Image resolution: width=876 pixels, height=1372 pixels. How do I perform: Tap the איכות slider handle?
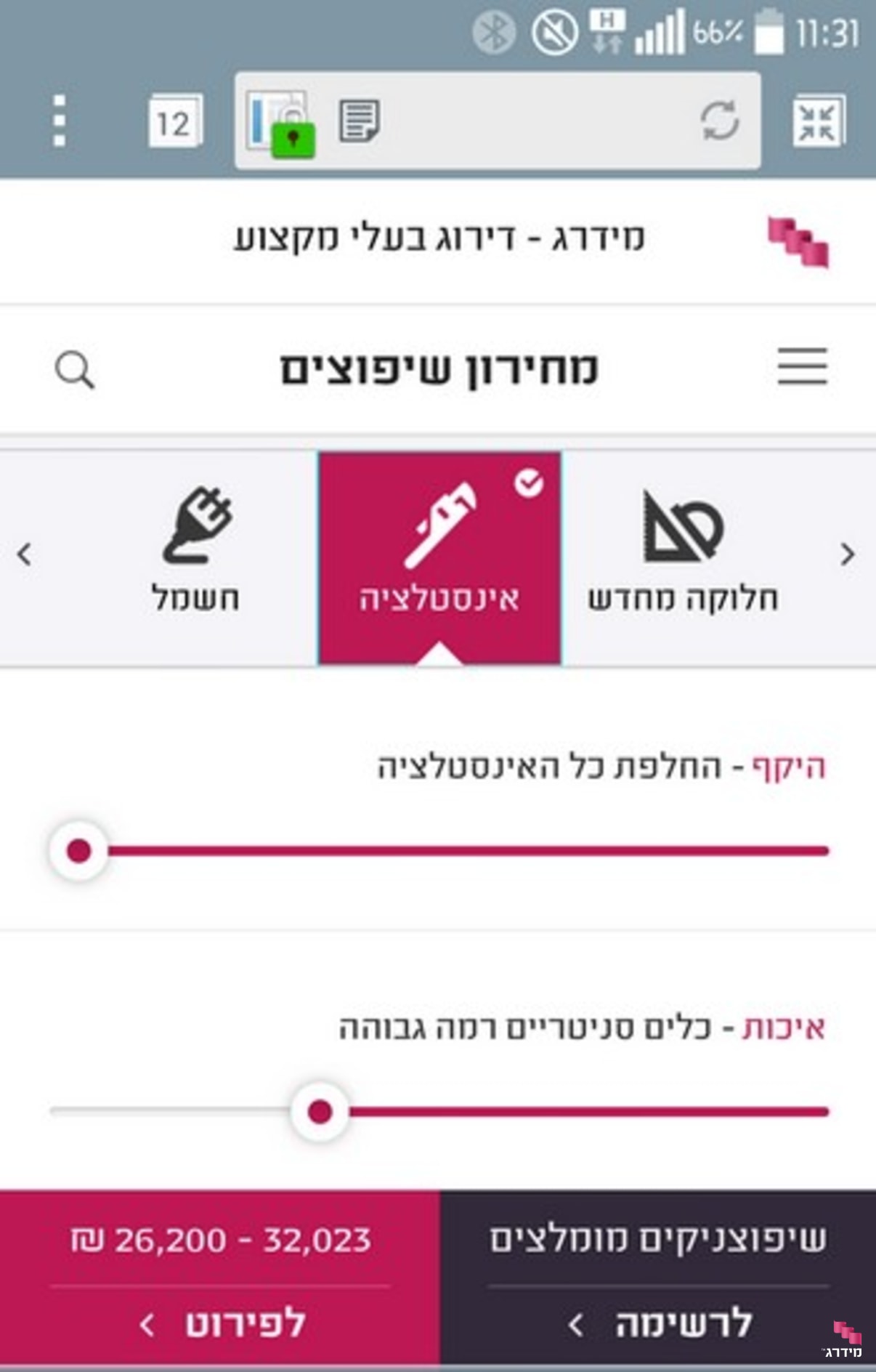click(320, 1111)
